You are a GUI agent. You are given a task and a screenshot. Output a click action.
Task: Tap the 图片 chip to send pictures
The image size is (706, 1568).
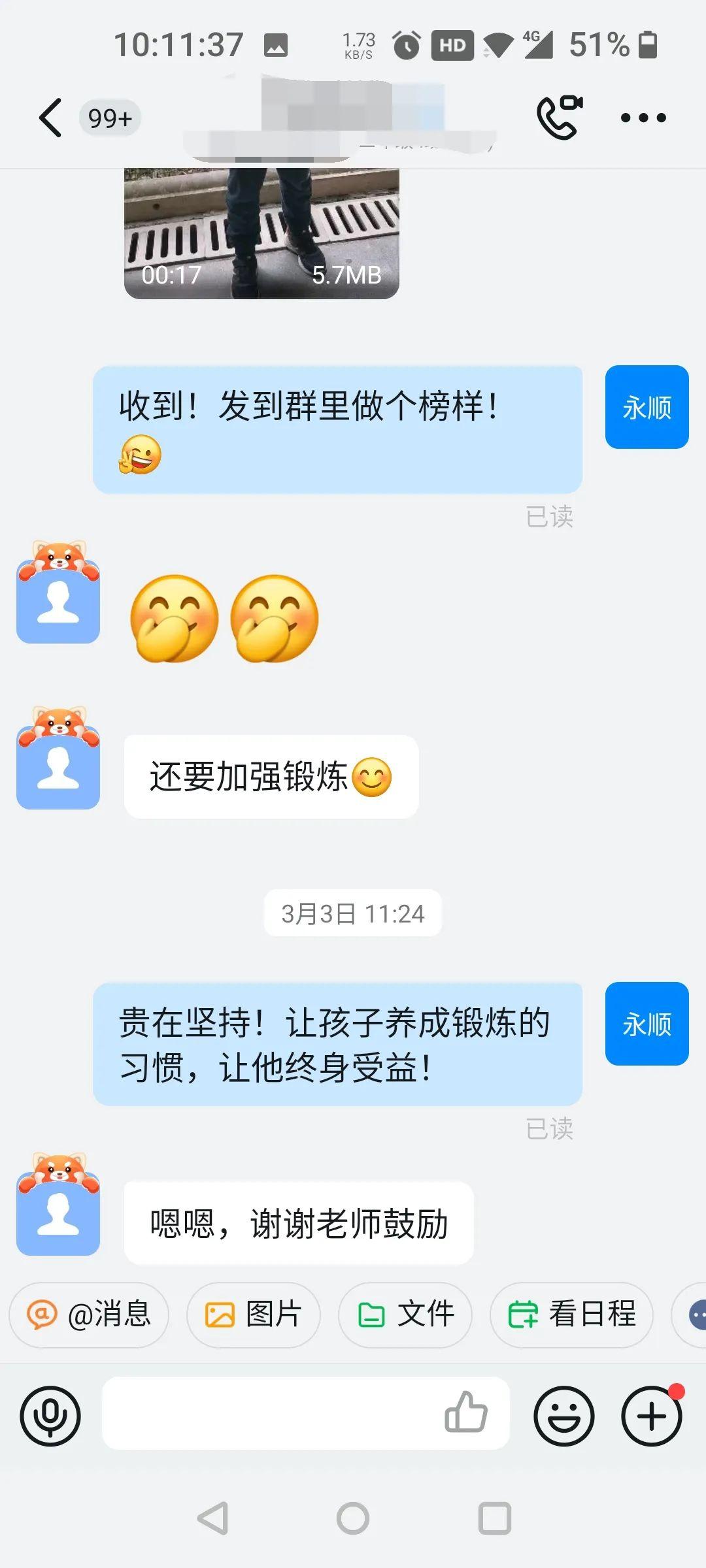tap(254, 1315)
